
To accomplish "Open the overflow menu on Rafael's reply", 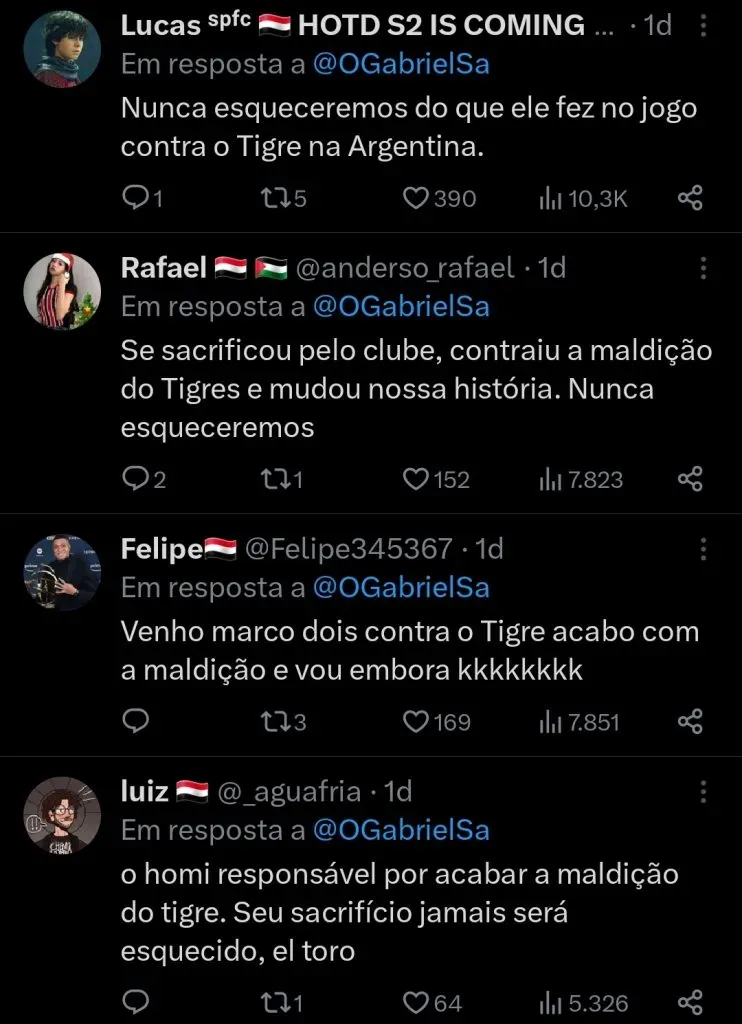I will click(x=703, y=268).
